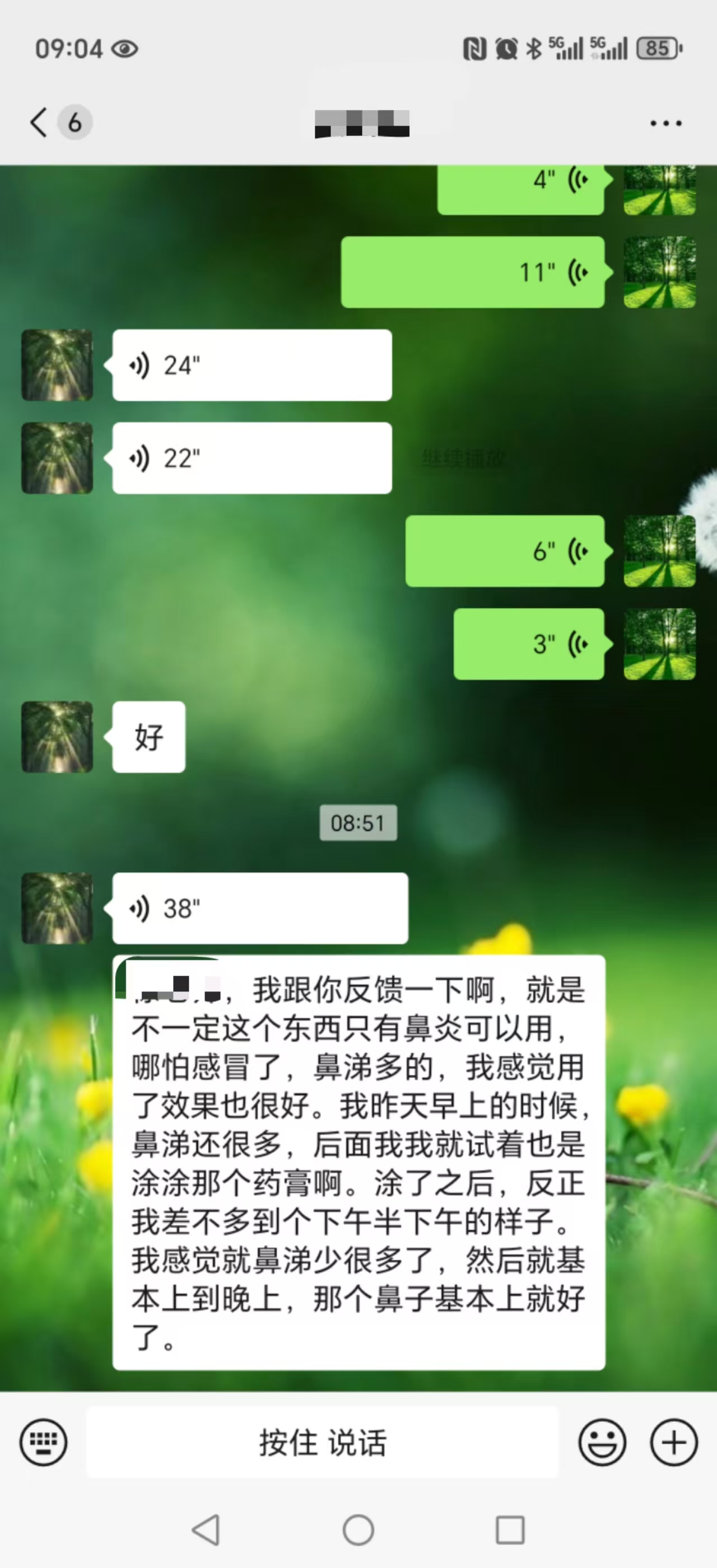717x1568 pixels.
Task: Open the chat more options menu
Action: (665, 123)
